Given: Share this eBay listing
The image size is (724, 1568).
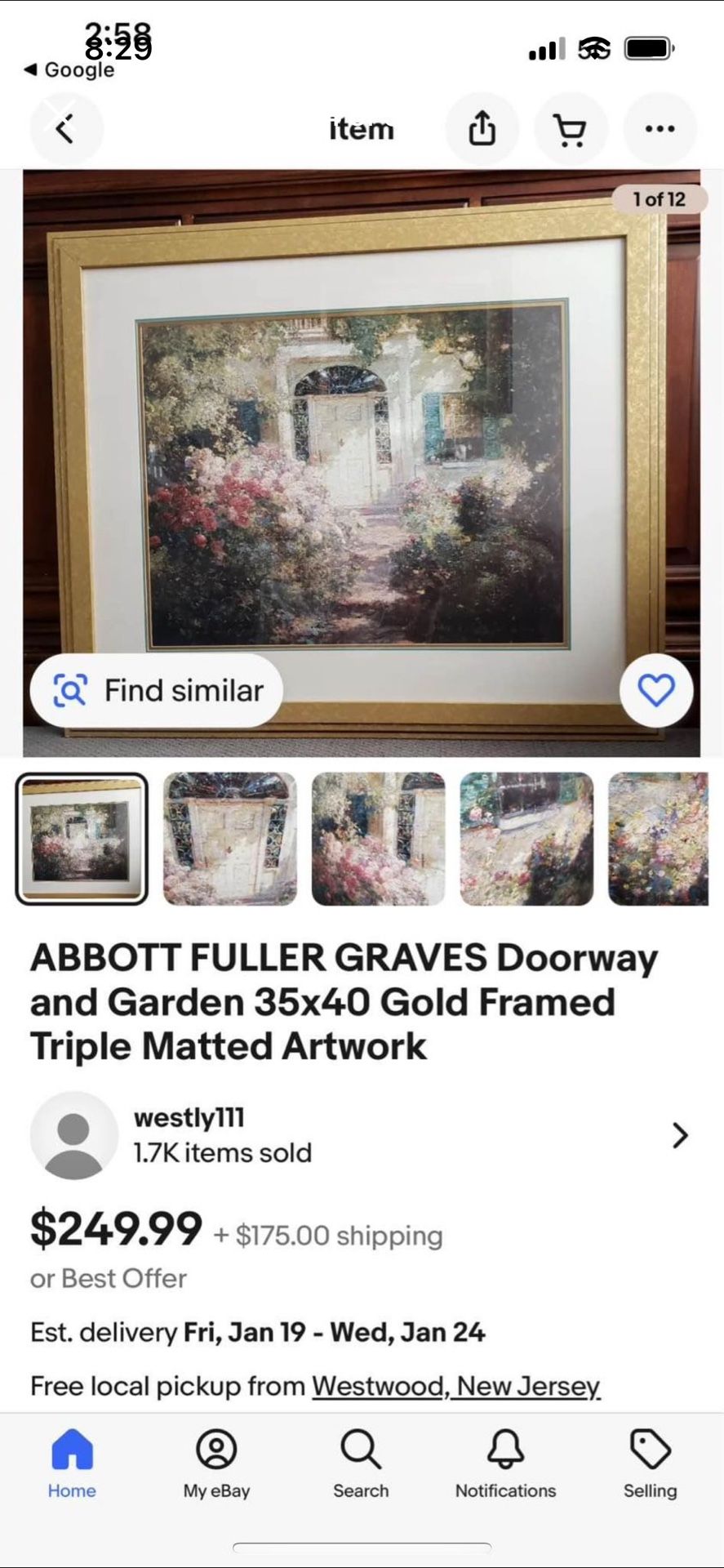Looking at the screenshot, I should point(482,128).
